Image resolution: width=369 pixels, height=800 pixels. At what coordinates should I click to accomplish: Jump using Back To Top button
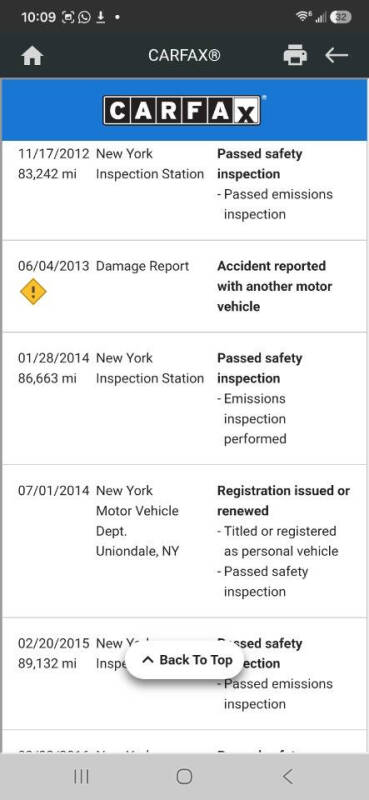click(x=184, y=660)
